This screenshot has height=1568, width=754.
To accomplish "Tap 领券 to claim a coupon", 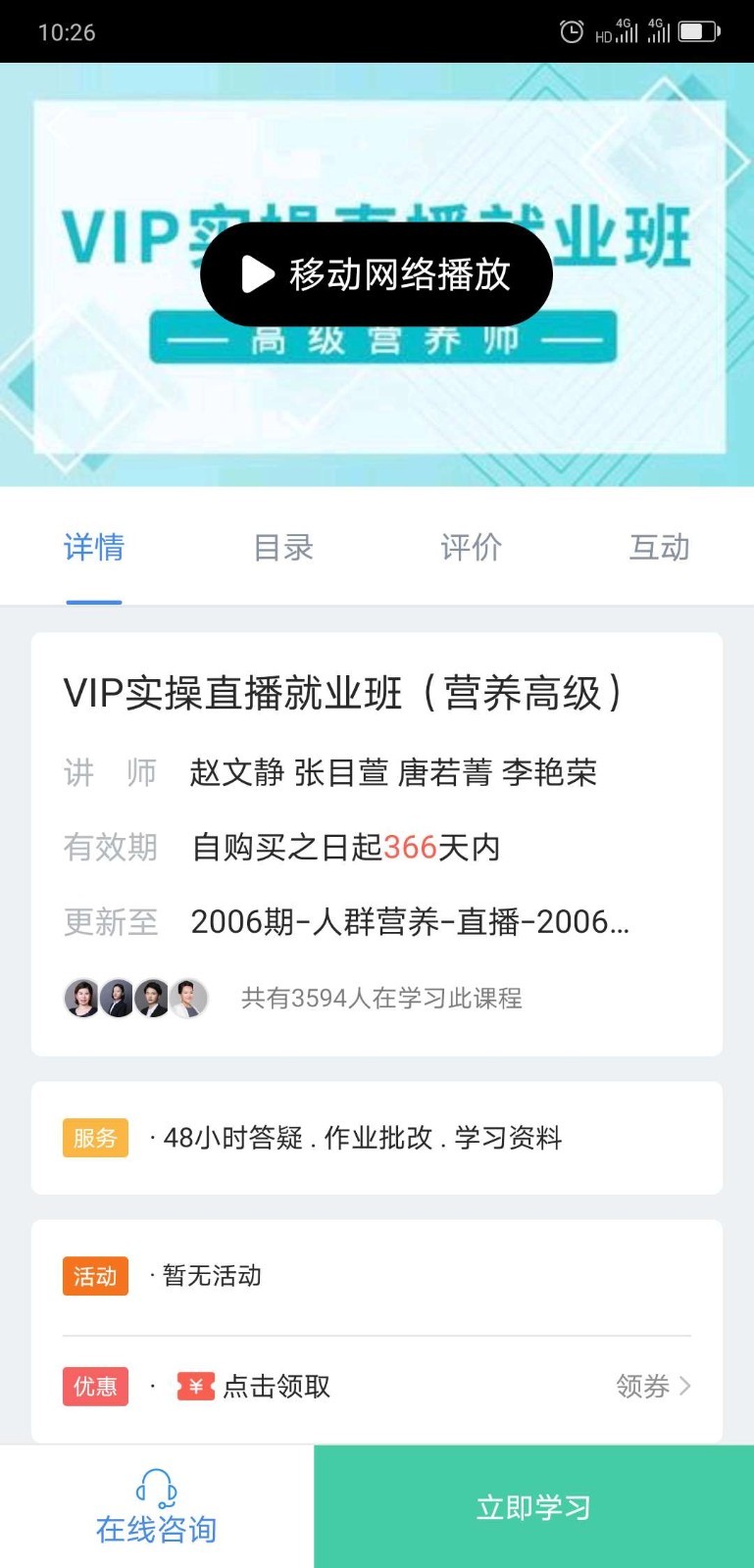I will pos(652,1386).
